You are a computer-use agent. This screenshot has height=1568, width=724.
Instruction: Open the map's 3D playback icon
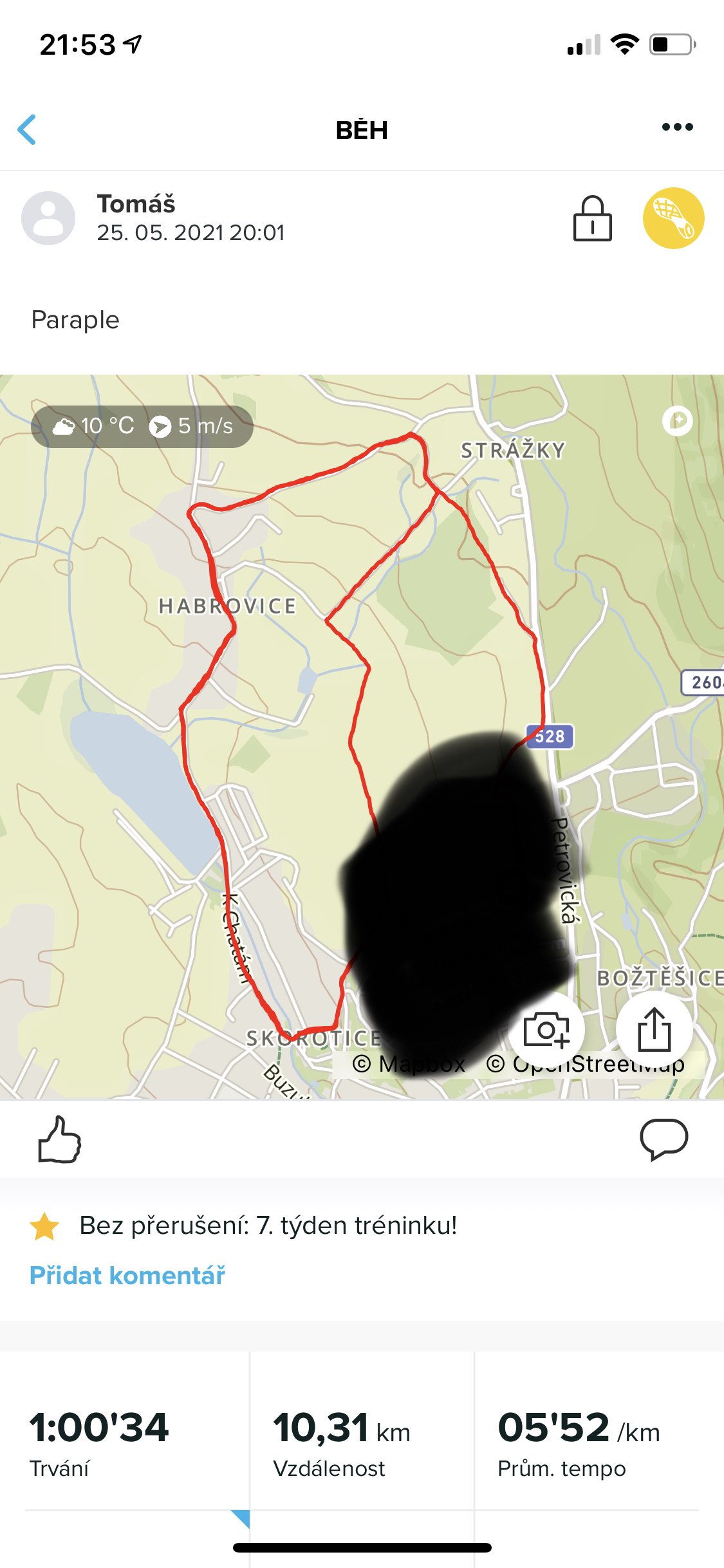(x=677, y=421)
